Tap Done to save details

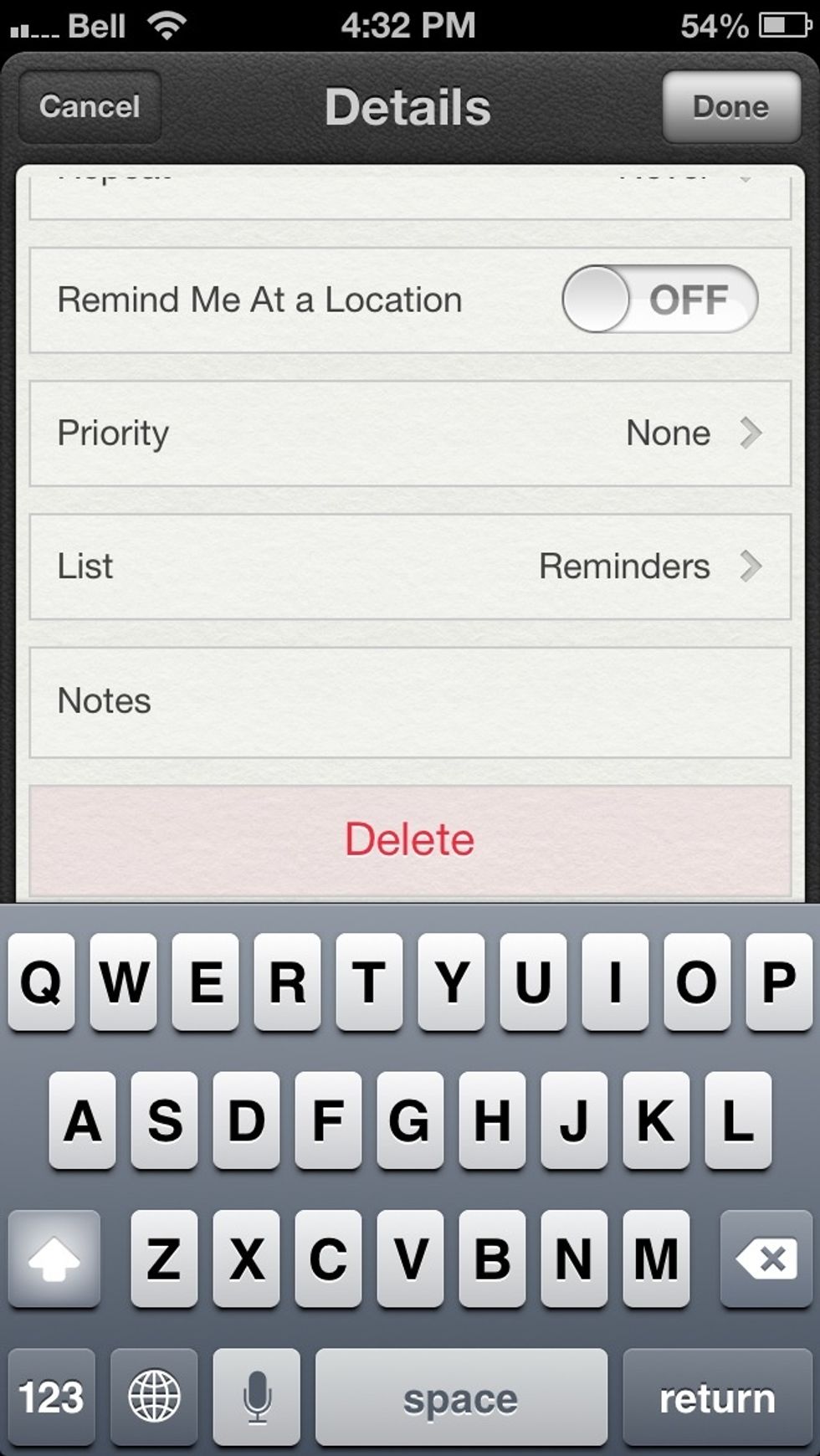point(731,106)
